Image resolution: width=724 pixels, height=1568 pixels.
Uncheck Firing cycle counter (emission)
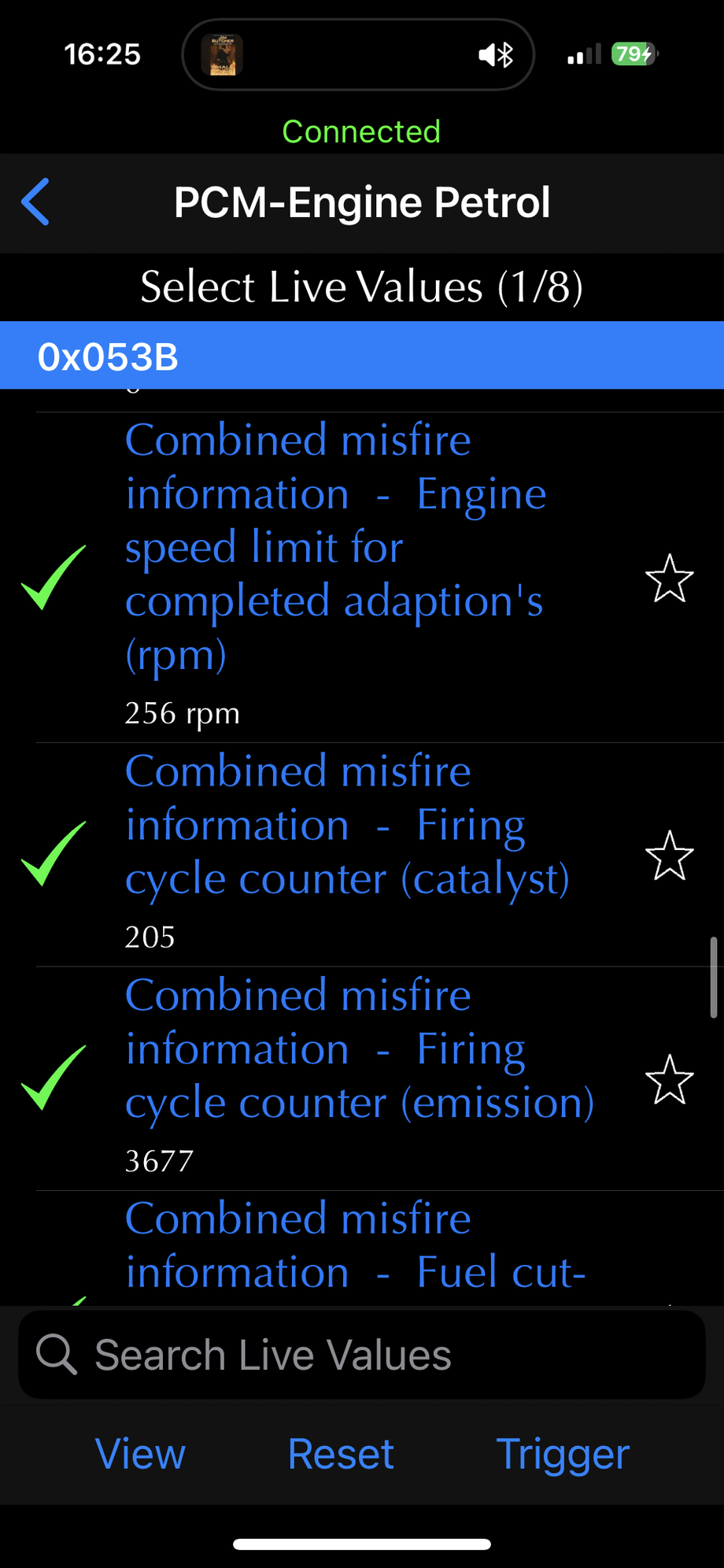pos(53,1078)
